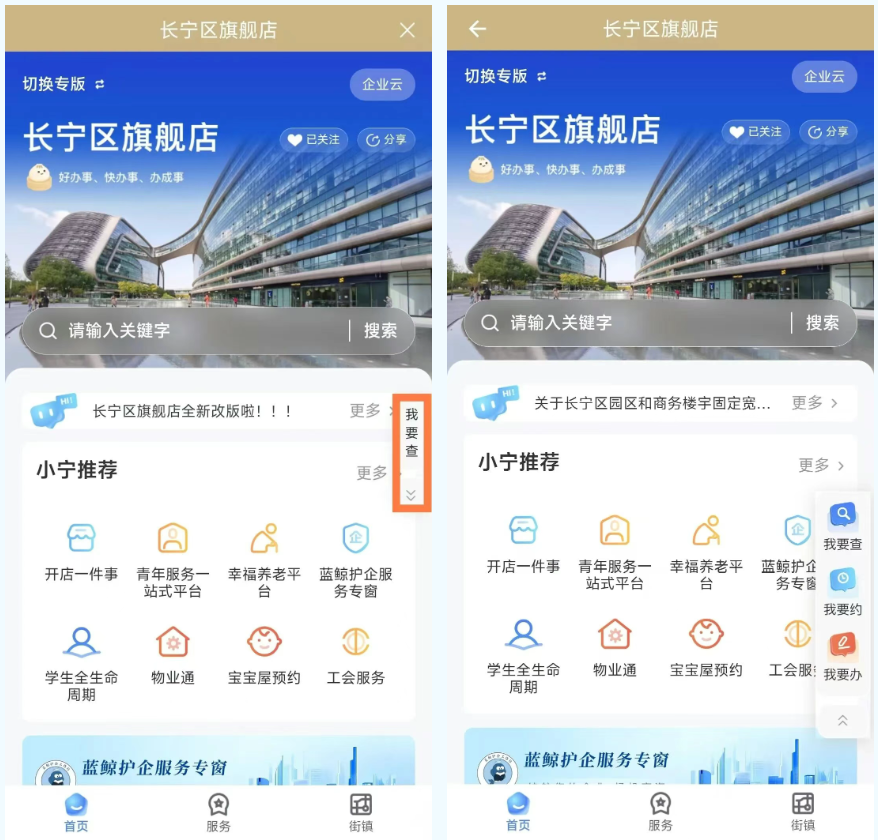
Task: Open the notice 长宁区旗舰店全新改版啦
Action: pyautogui.click(x=192, y=411)
